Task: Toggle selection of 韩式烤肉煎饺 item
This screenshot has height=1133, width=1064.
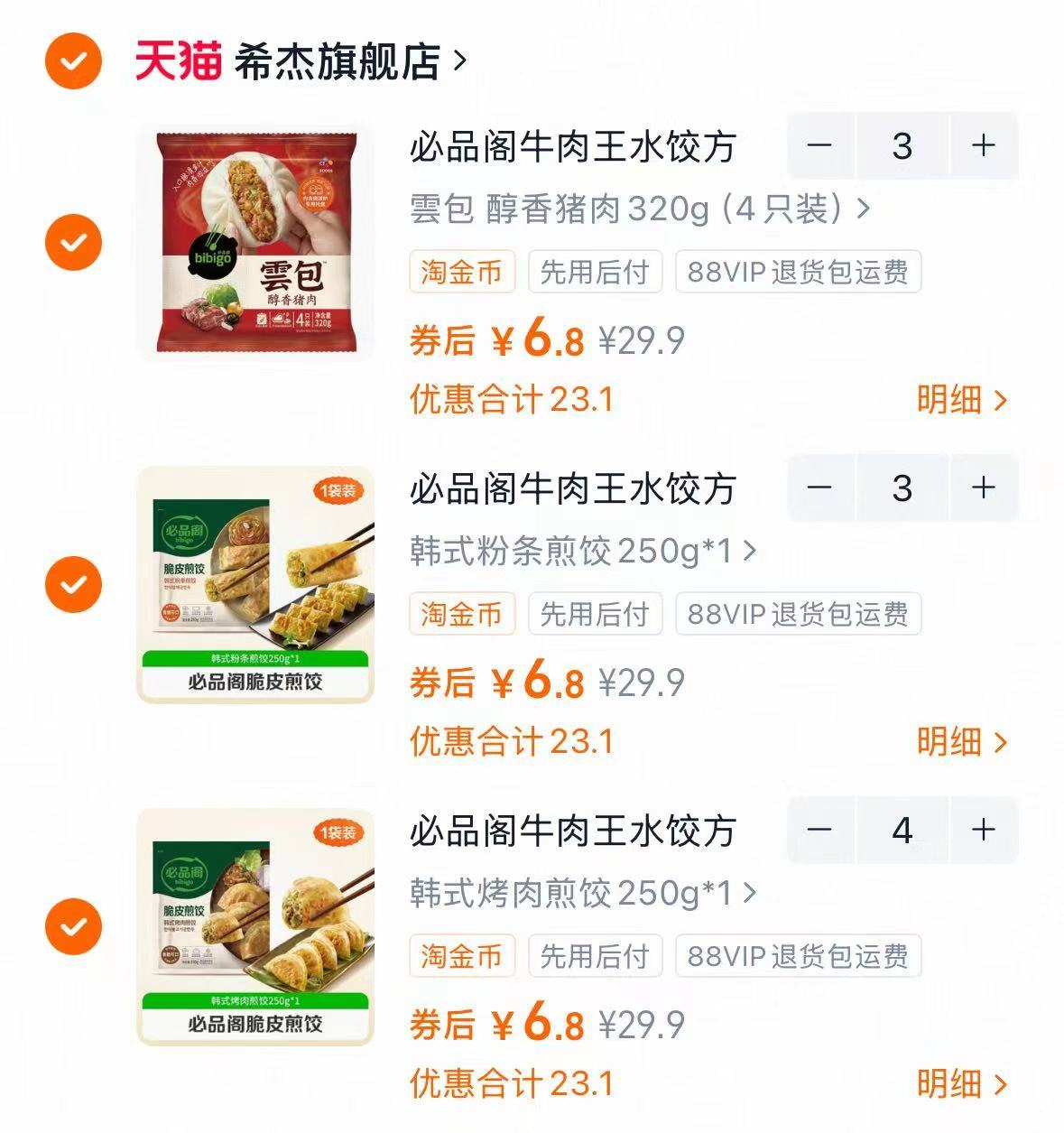Action: click(71, 924)
